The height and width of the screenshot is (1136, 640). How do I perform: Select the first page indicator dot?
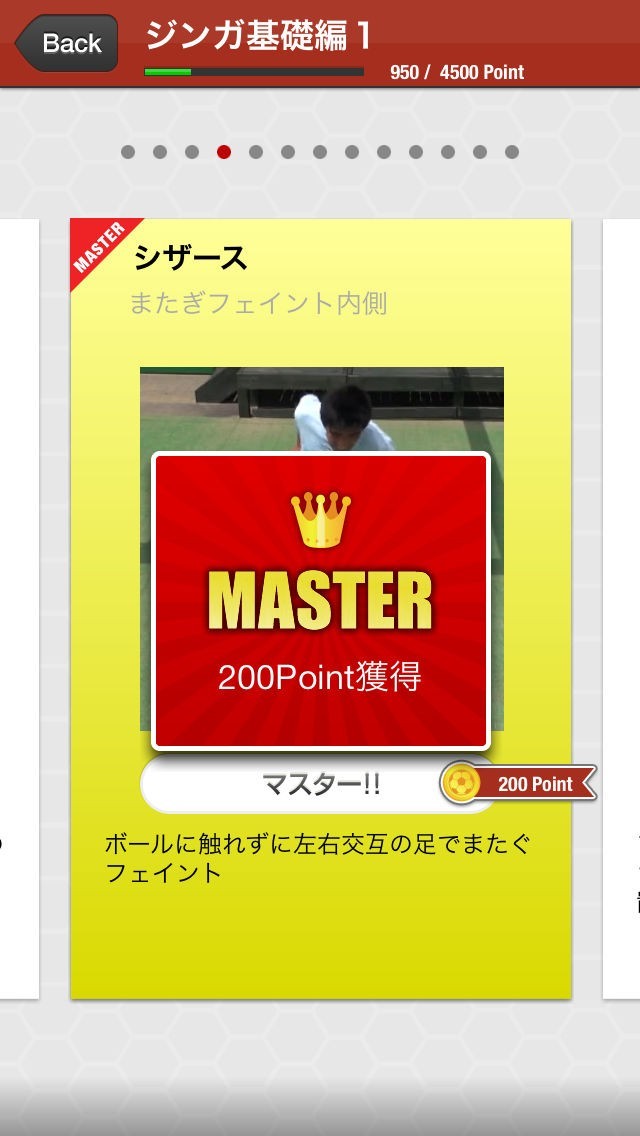point(128,152)
